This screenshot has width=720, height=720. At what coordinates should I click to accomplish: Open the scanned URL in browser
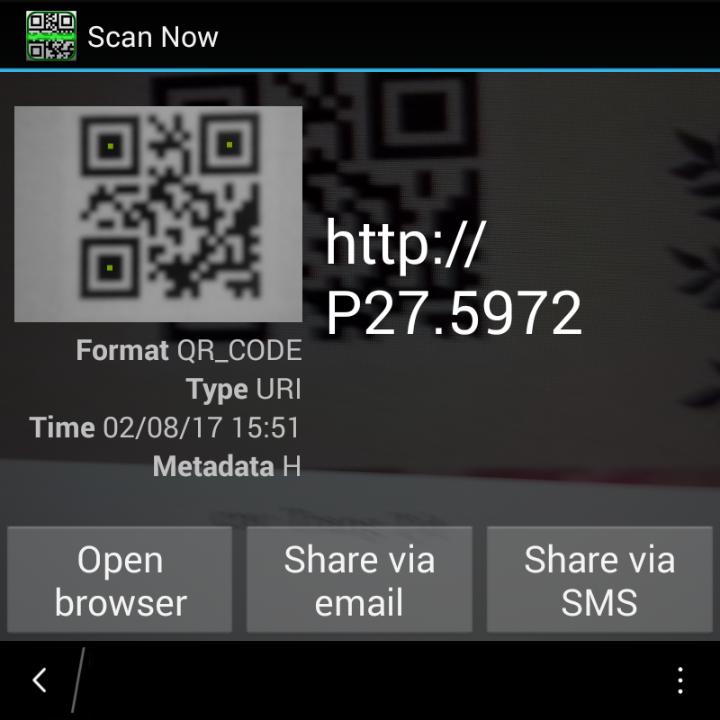point(120,581)
